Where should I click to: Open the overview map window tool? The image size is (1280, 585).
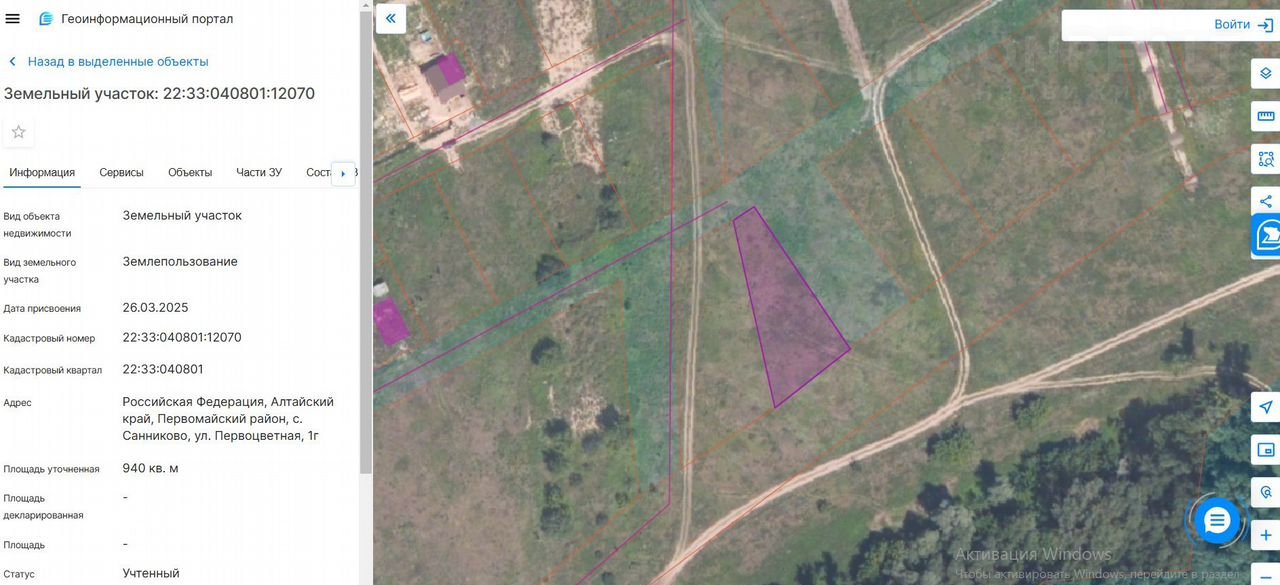click(1266, 450)
